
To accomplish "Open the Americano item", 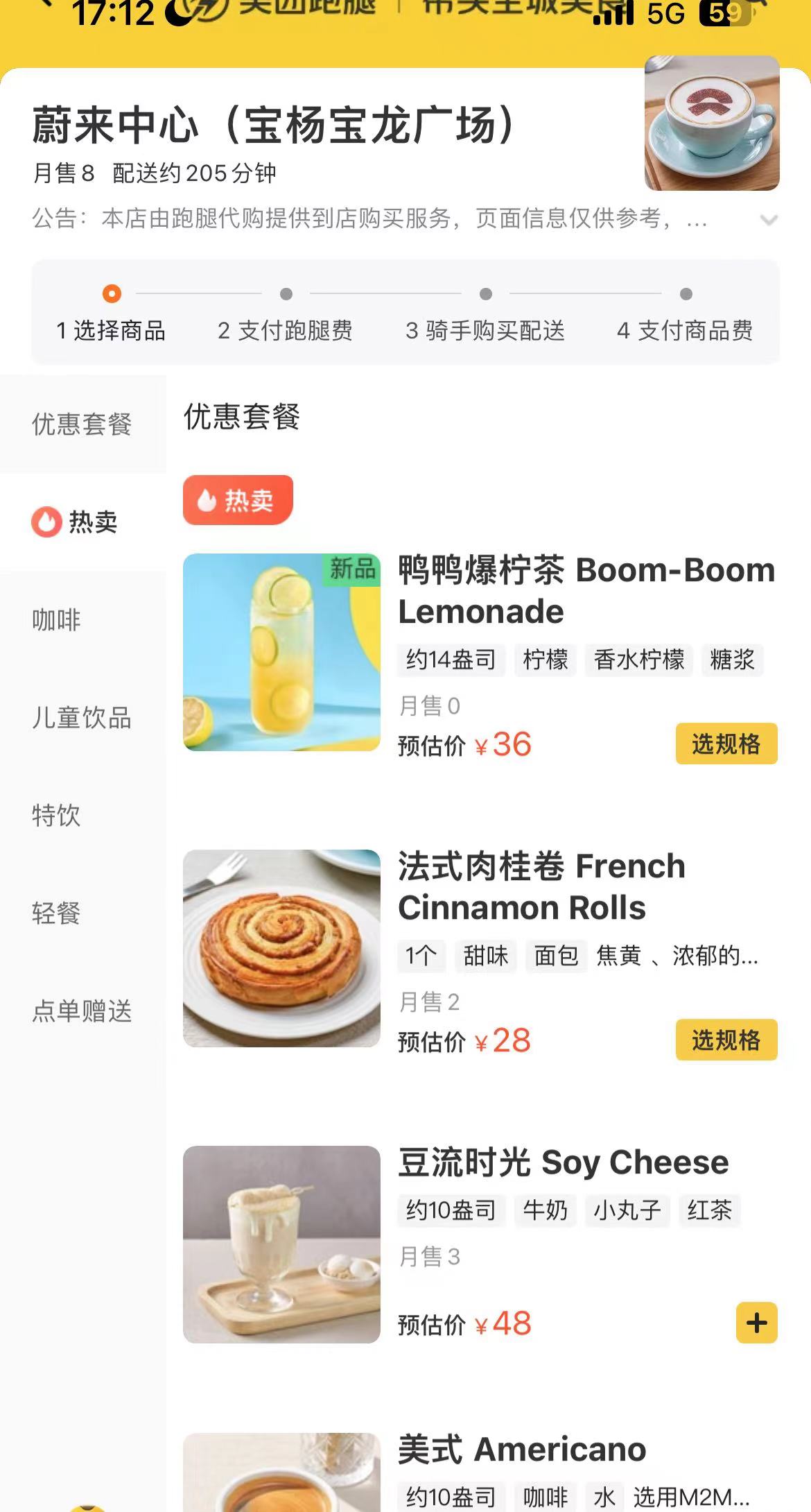I will 521,1450.
